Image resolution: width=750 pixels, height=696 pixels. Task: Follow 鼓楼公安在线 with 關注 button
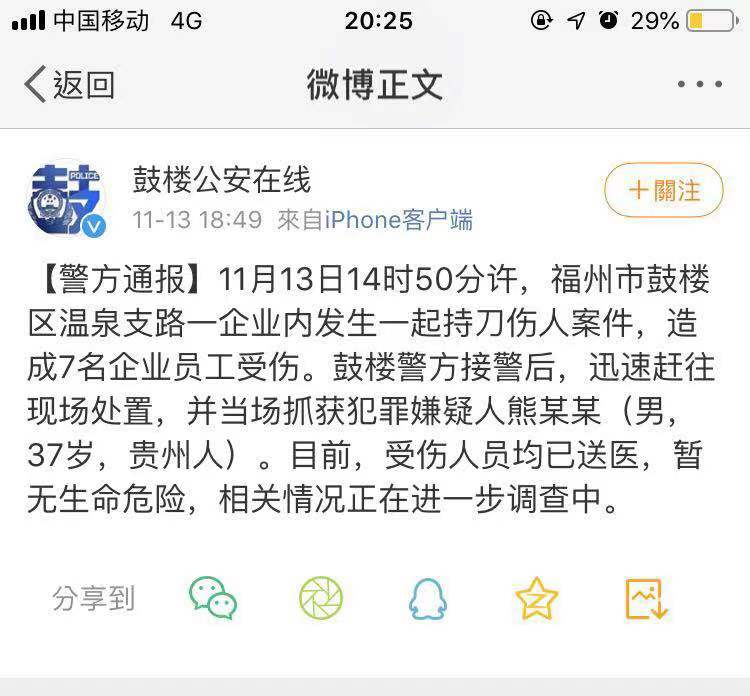tap(663, 190)
